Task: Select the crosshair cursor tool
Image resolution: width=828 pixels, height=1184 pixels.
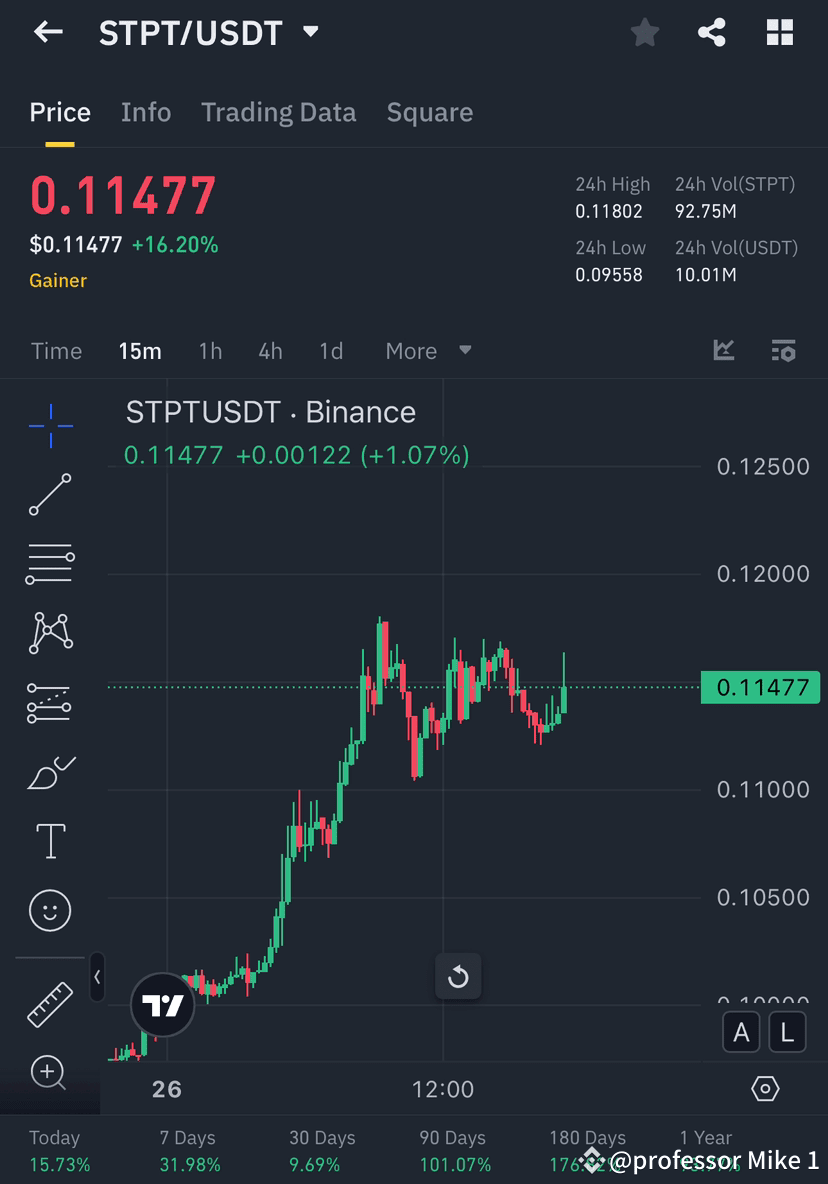Action: pos(49,424)
